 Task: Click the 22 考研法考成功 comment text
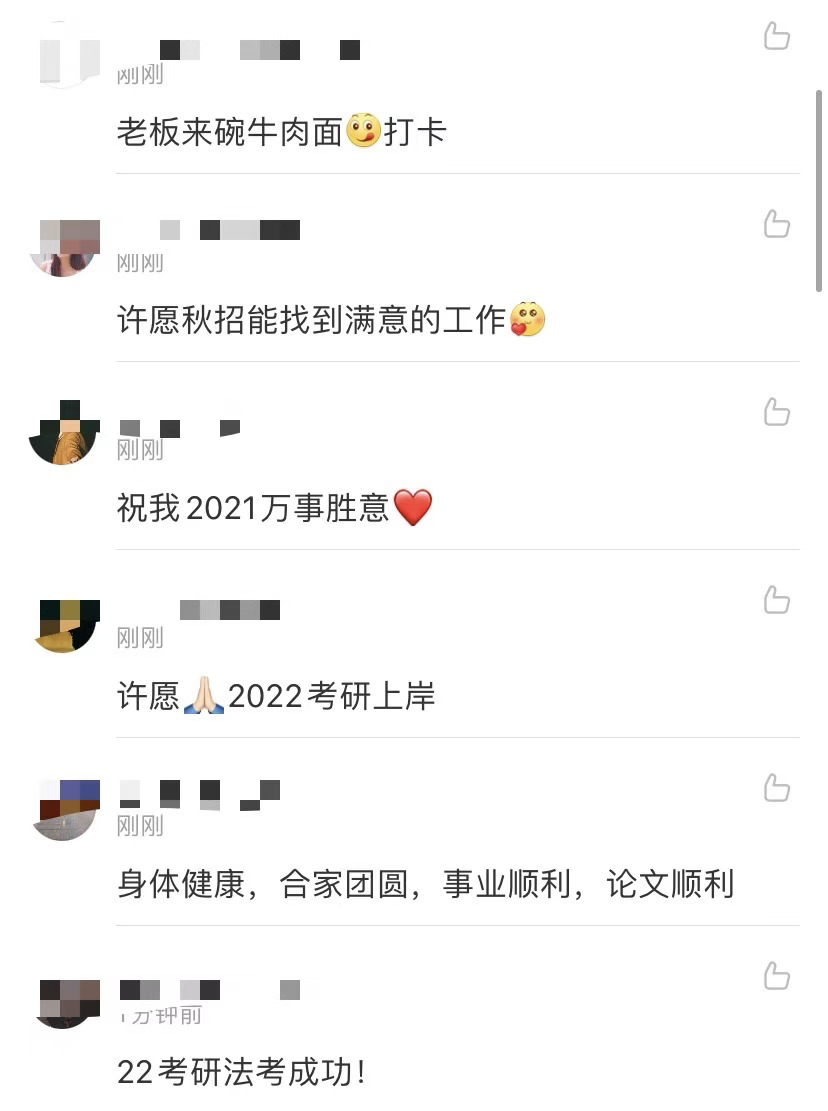pos(240,1071)
